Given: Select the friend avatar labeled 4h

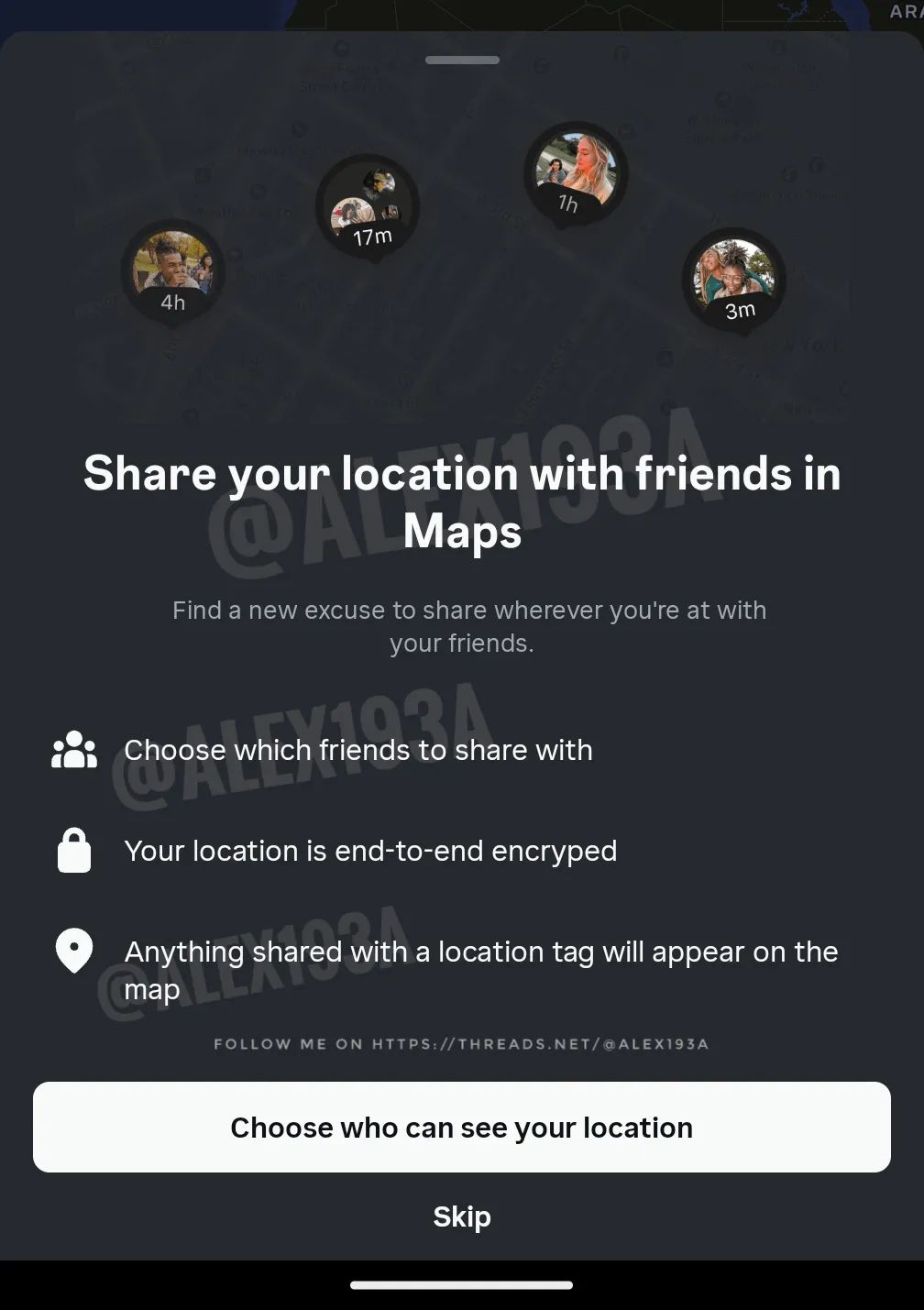Looking at the screenshot, I should (173, 271).
